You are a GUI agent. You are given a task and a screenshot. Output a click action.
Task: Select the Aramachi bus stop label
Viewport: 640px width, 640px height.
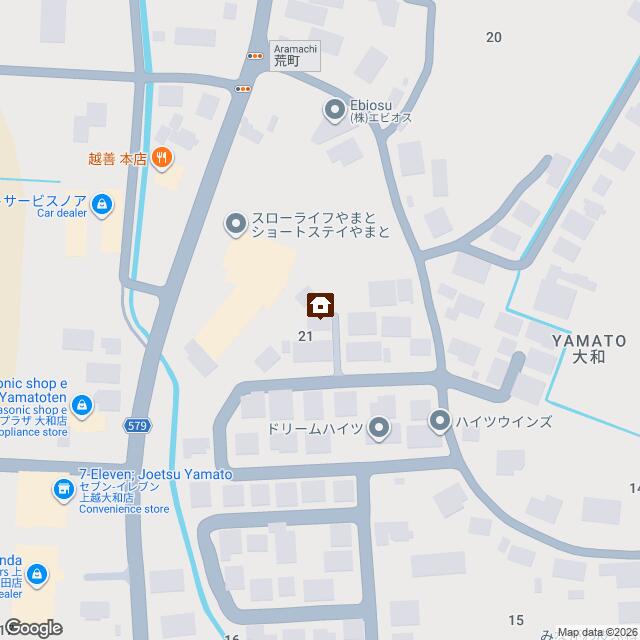coord(295,55)
